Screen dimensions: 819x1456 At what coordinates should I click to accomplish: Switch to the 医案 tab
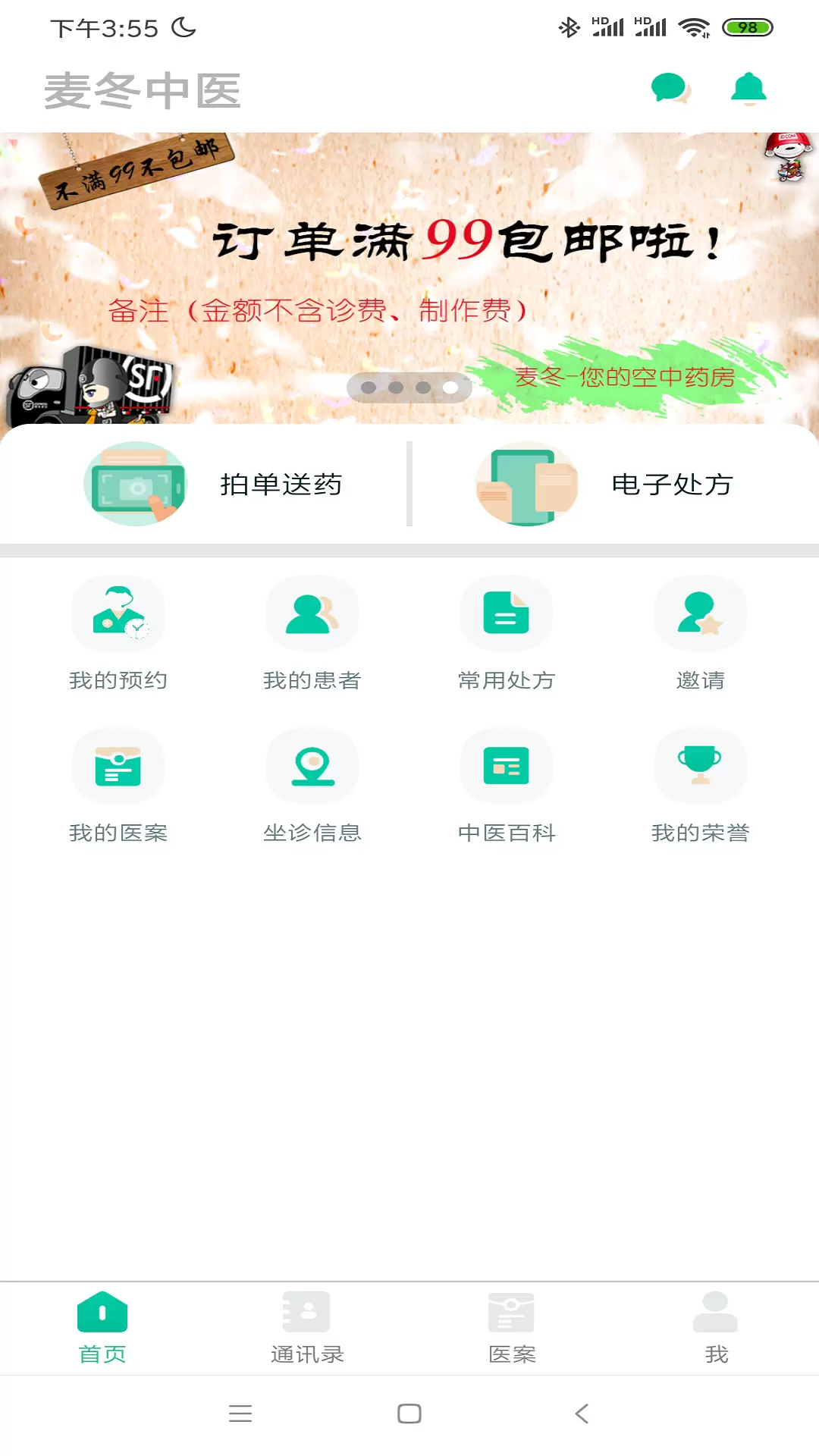point(512,1328)
